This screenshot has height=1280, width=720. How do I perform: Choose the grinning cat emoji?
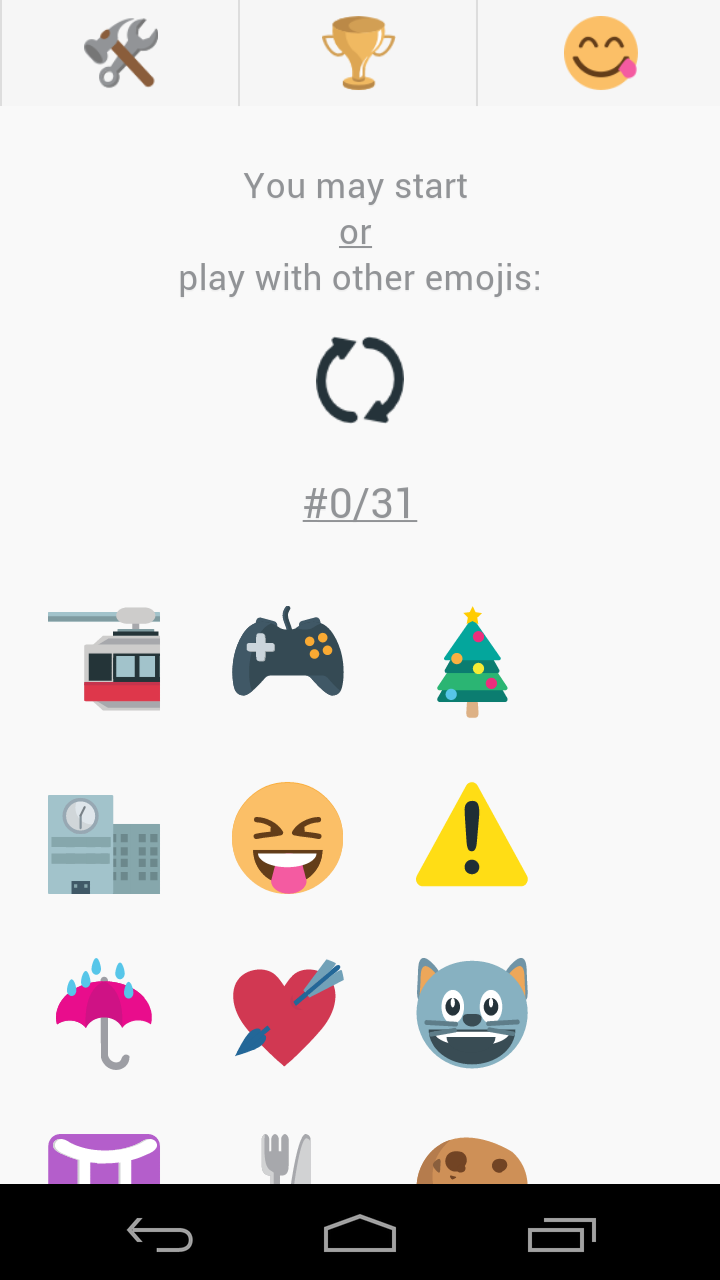point(472,1014)
